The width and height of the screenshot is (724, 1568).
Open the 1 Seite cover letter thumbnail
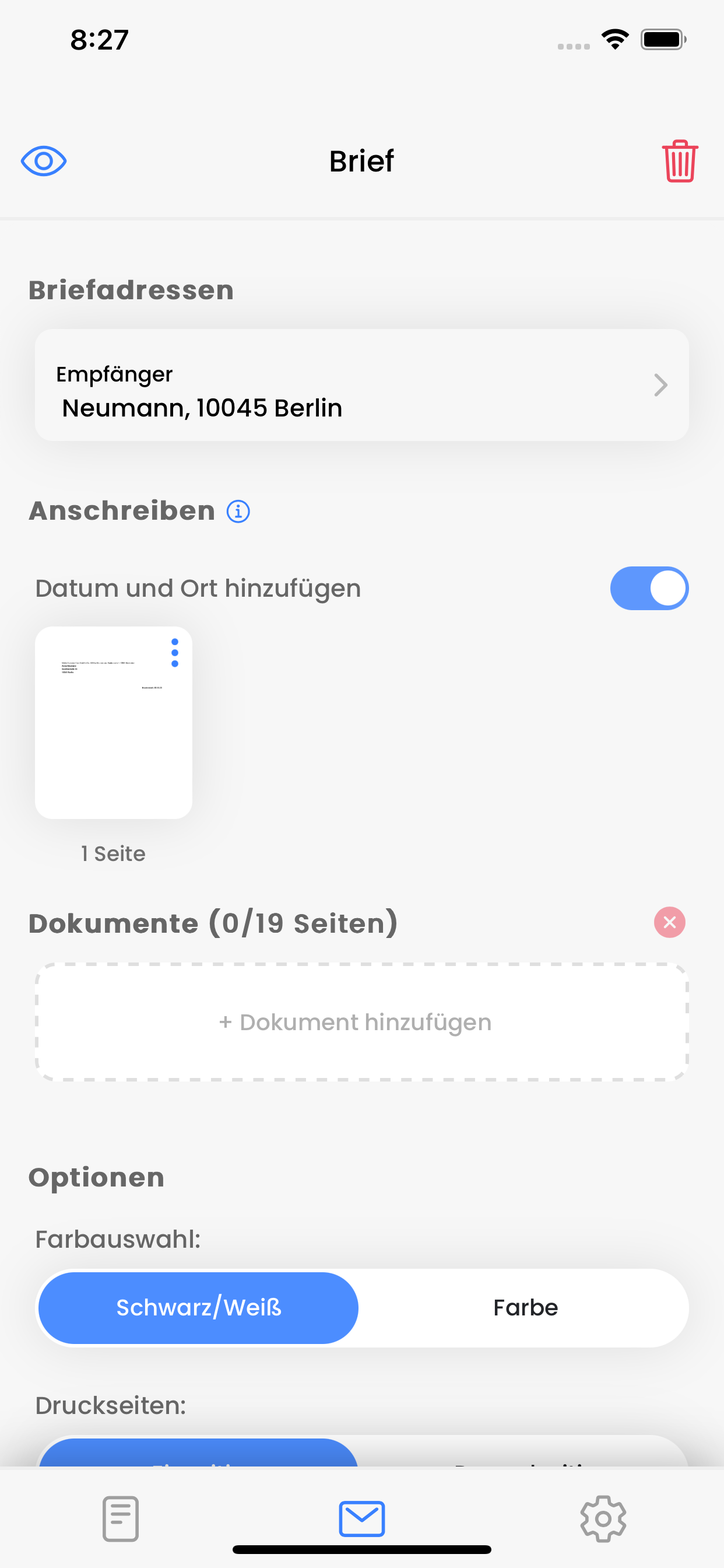point(113,723)
